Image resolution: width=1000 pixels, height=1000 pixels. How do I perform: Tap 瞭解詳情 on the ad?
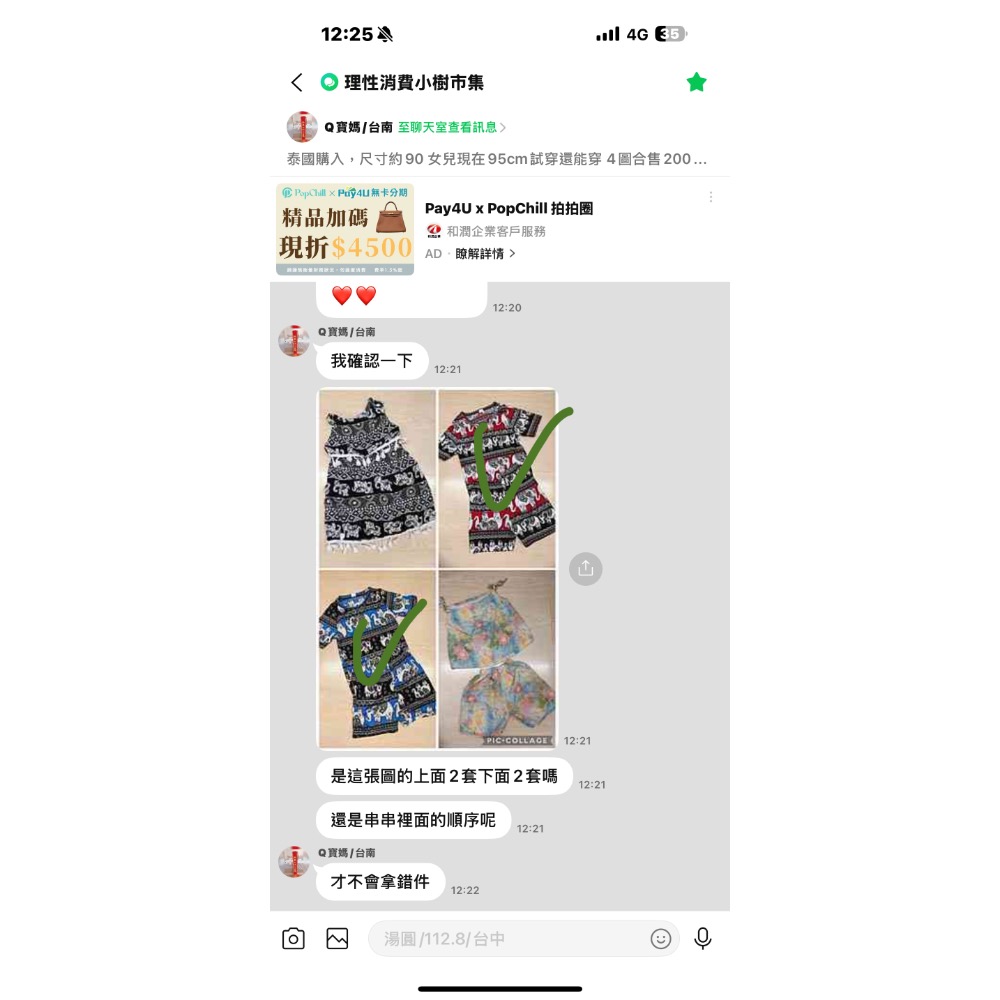click(x=486, y=254)
